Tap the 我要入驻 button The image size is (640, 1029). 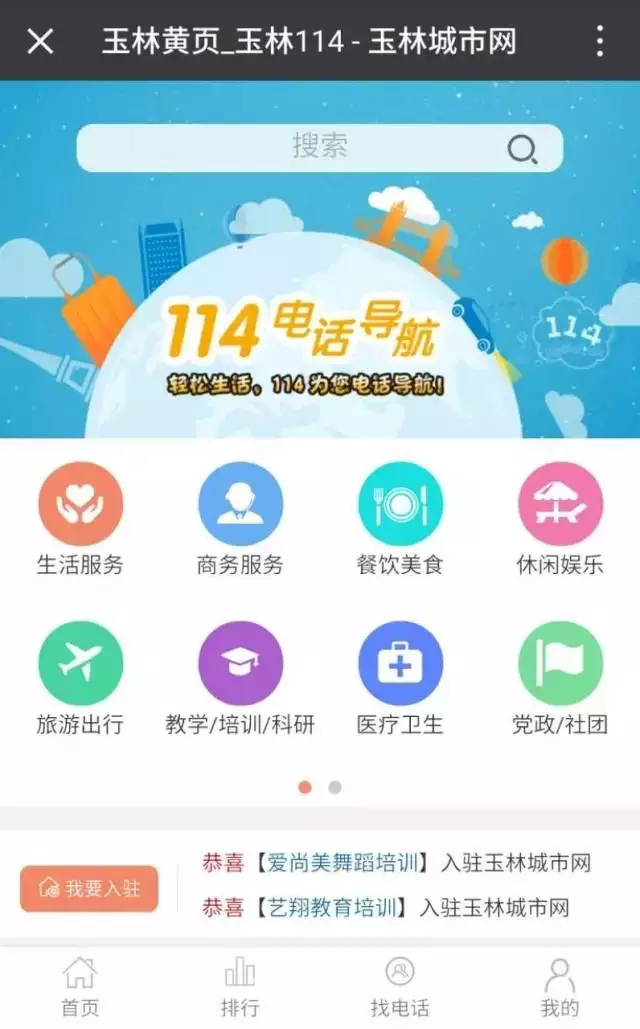click(x=89, y=888)
